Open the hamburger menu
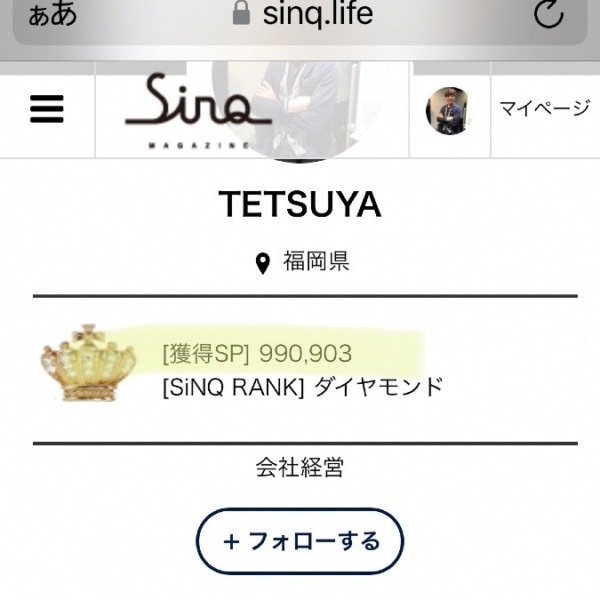 click(47, 108)
